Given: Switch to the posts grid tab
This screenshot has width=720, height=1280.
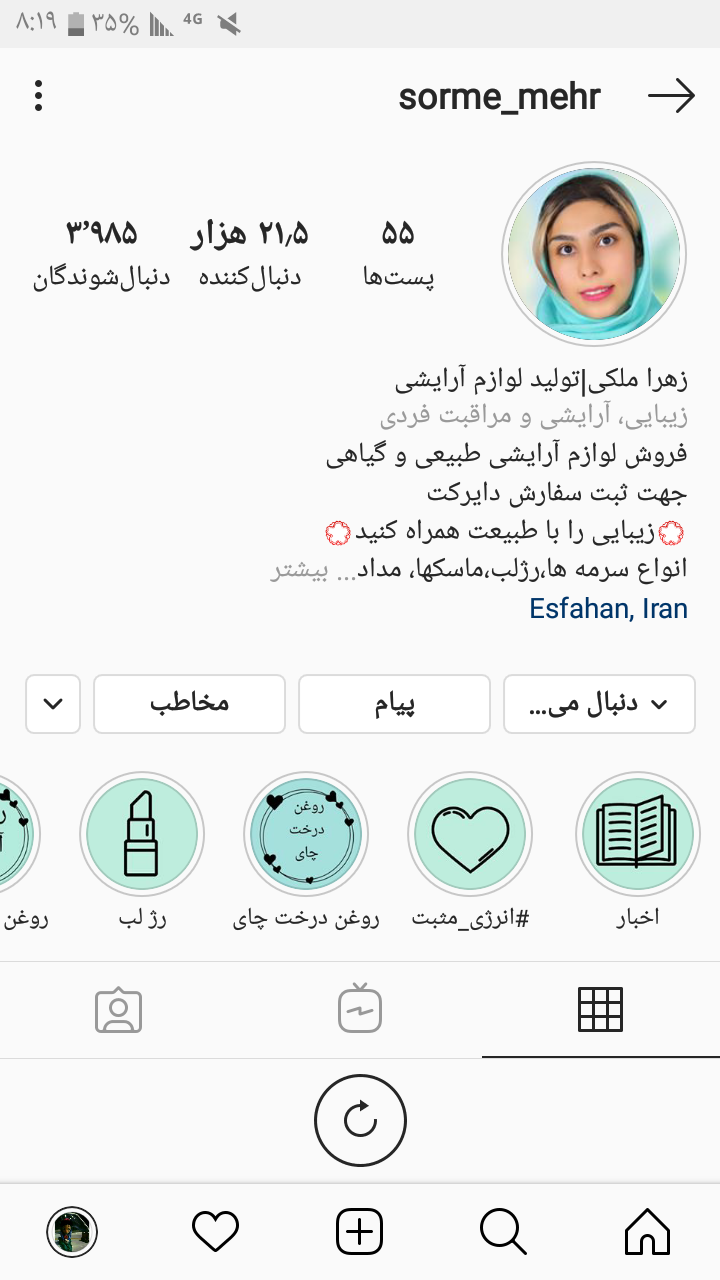Looking at the screenshot, I should point(600,1010).
